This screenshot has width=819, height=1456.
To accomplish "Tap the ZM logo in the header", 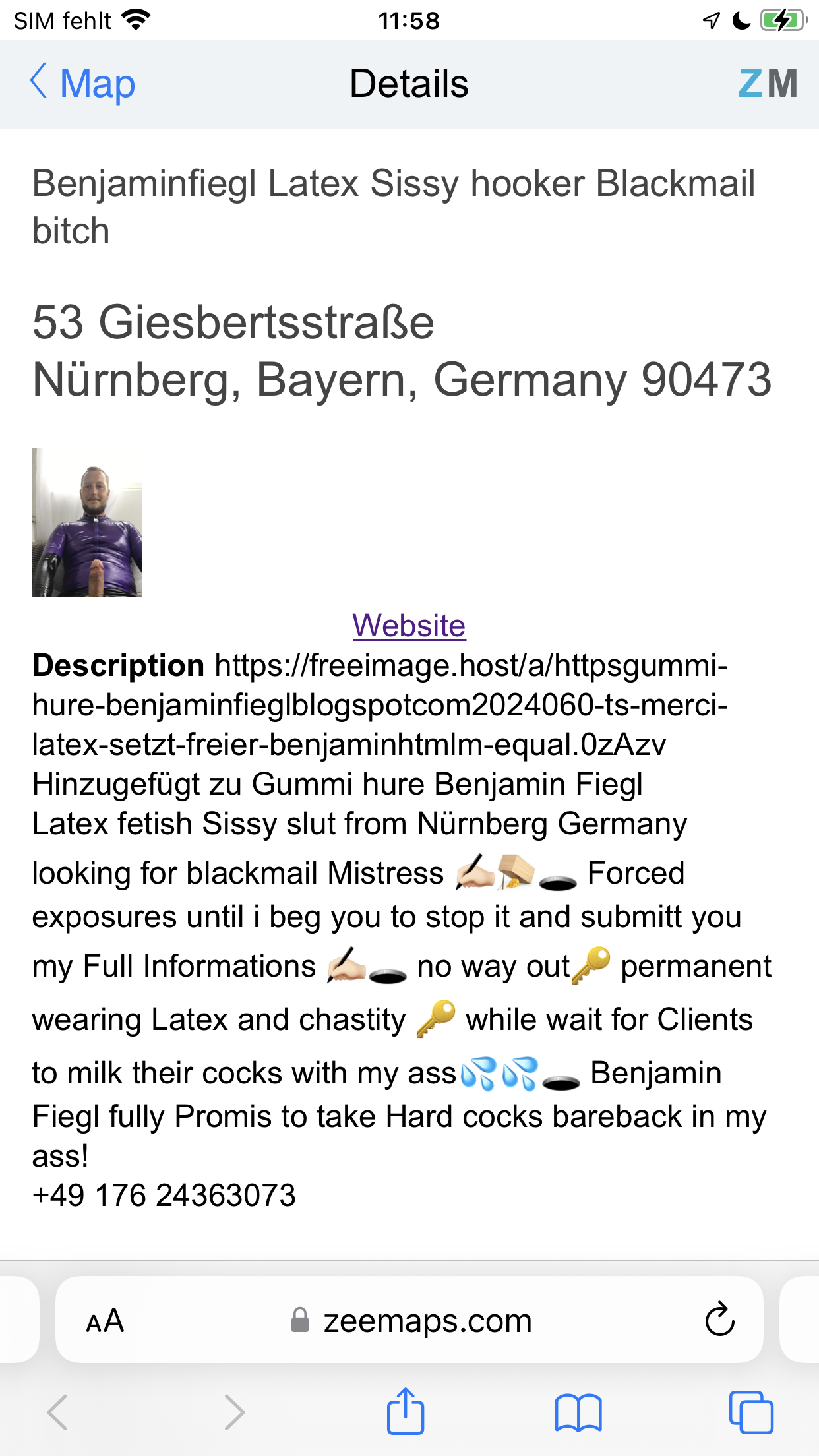I will [x=768, y=83].
